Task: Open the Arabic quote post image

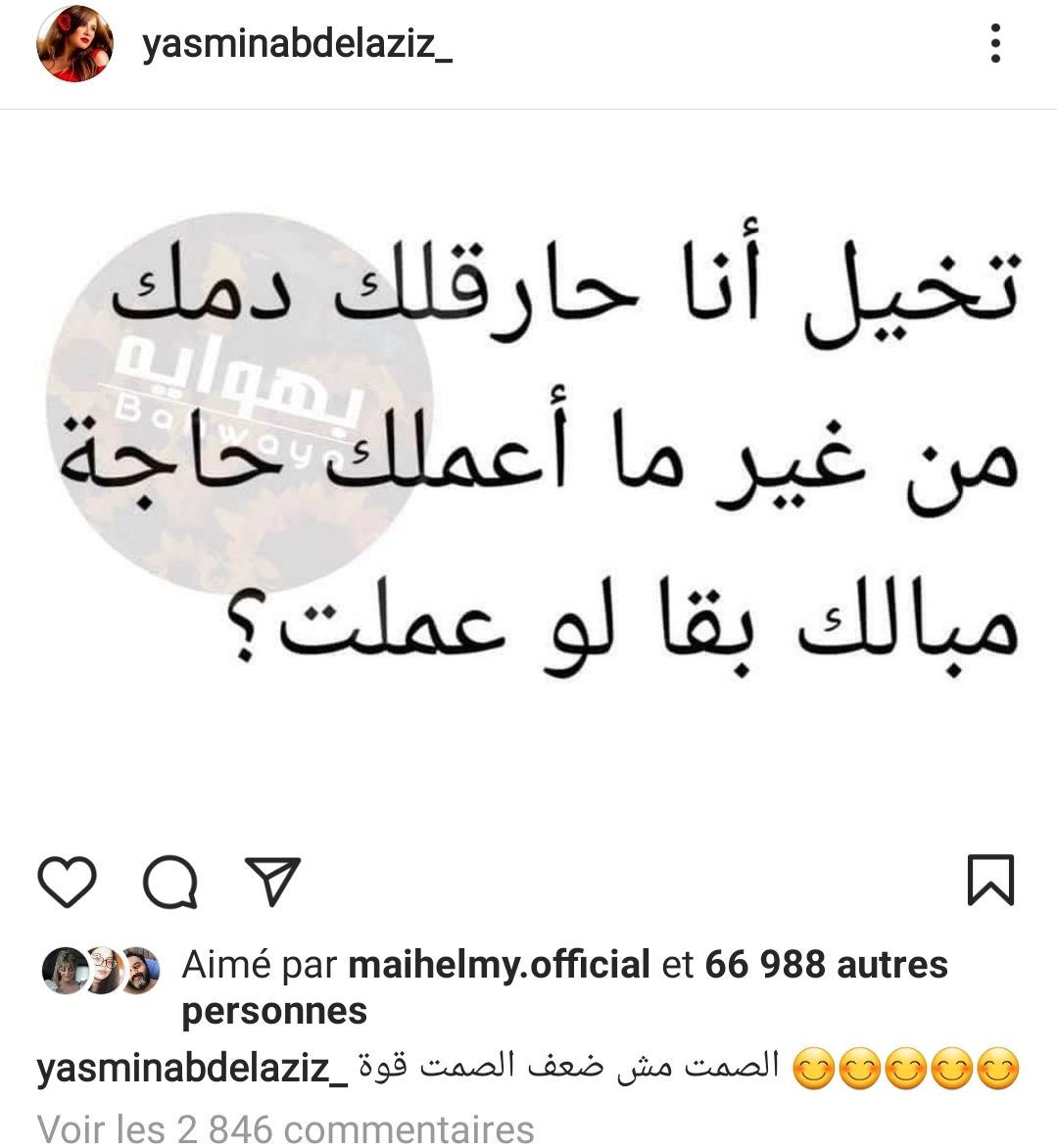Action: point(529,470)
